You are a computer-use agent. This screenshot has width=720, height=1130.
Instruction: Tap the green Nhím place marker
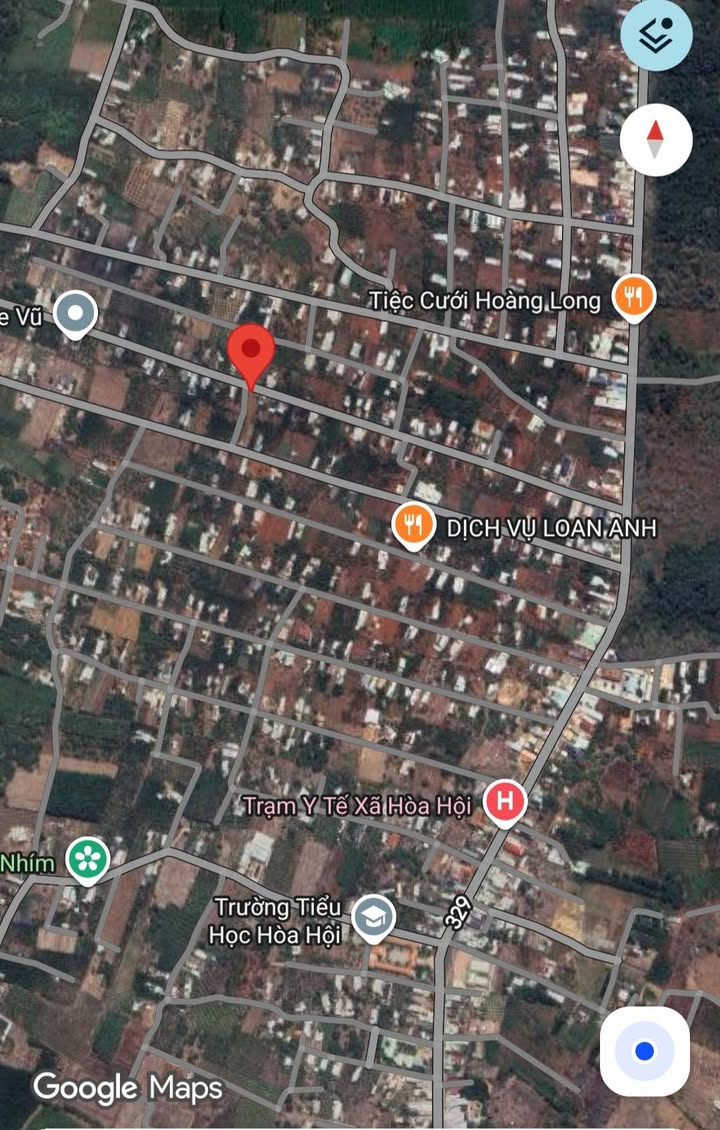click(88, 860)
